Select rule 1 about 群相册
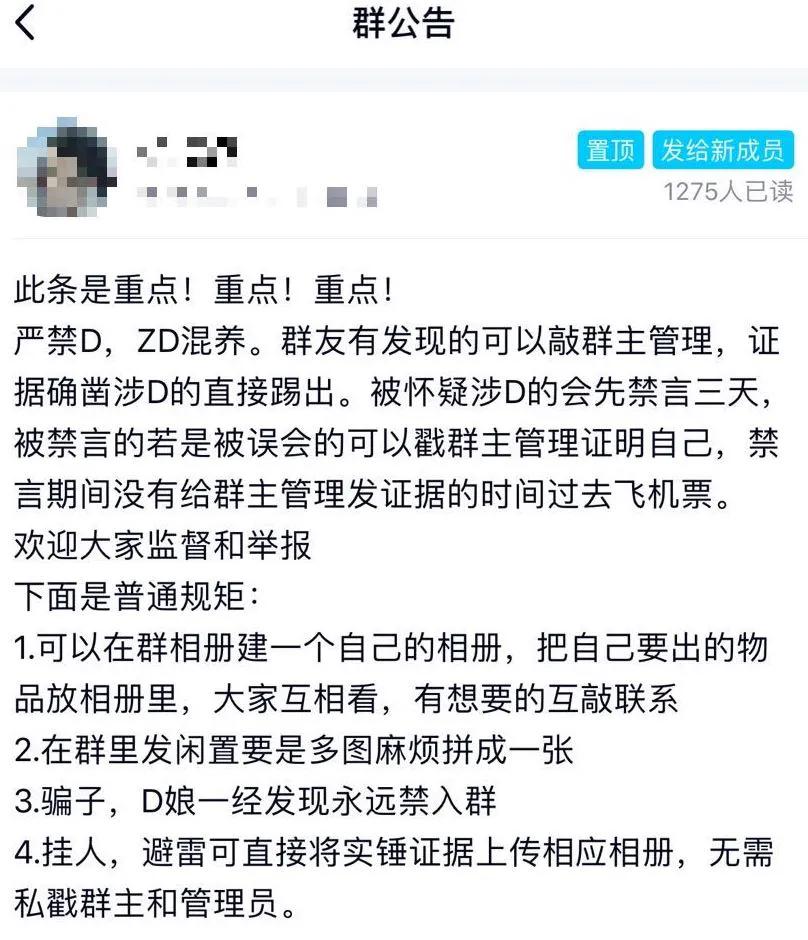This screenshot has width=808, height=940. [400, 675]
